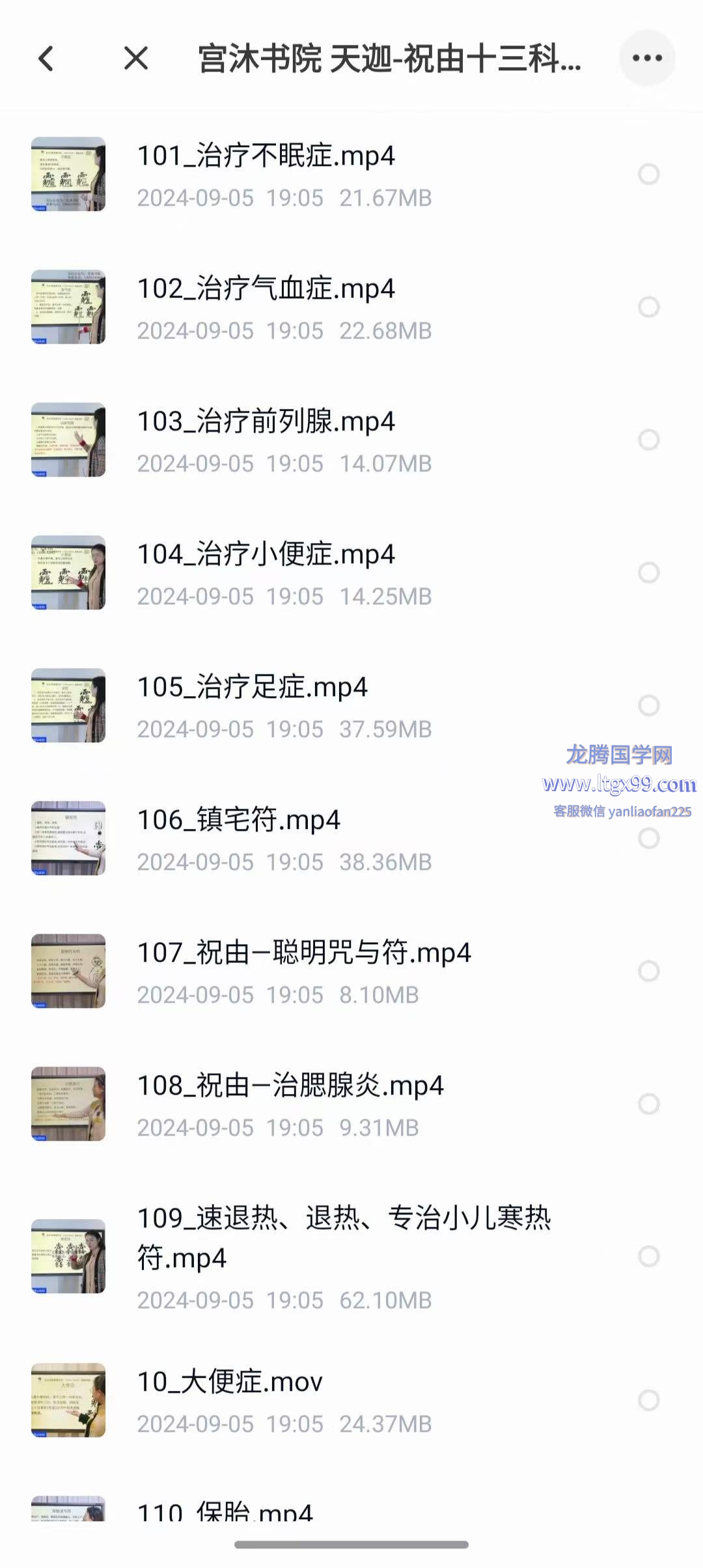Check the circle next to 108_祝由—治腮腺炎.mp4

pyautogui.click(x=648, y=1104)
